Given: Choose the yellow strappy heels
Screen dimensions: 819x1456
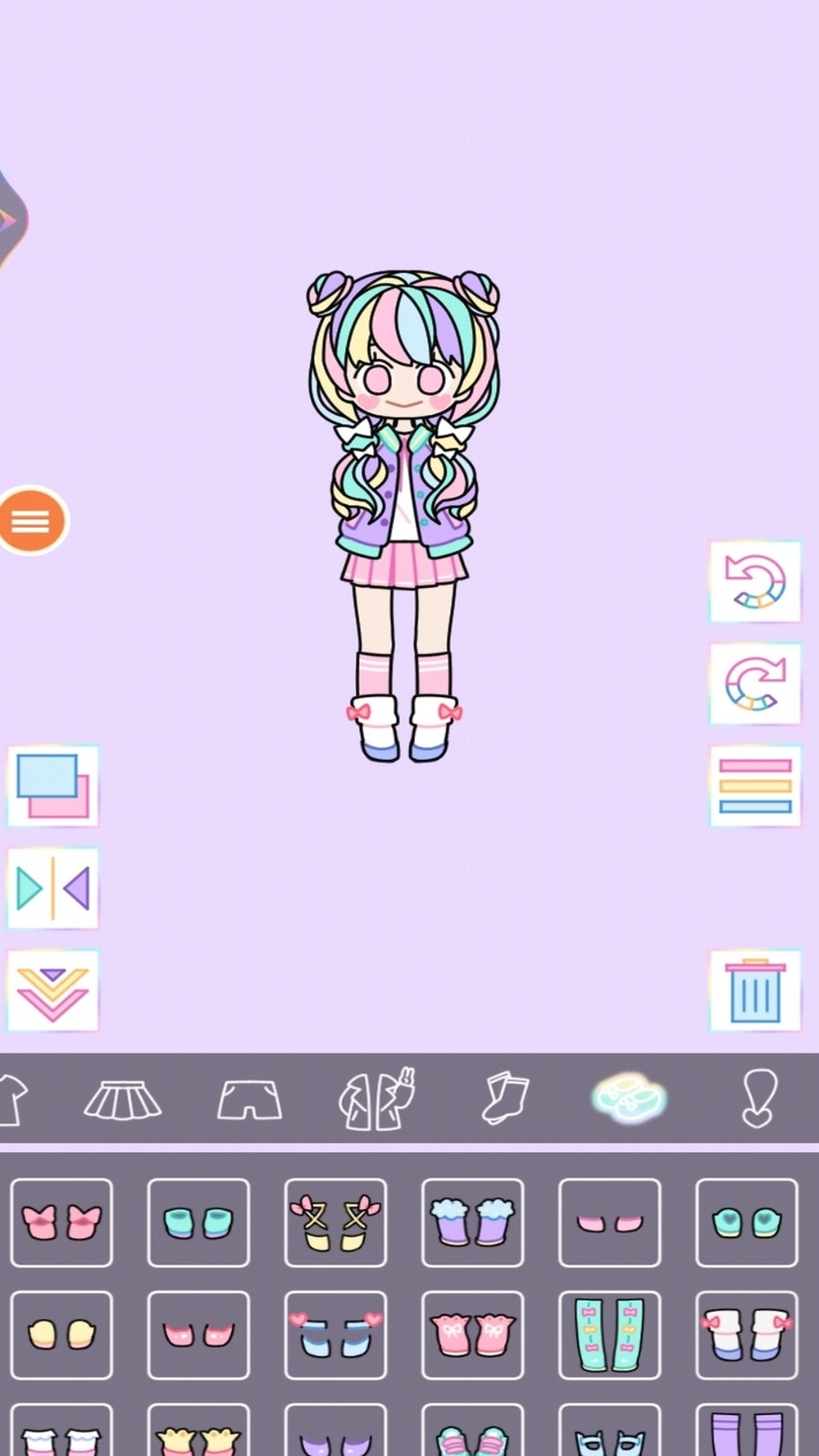Looking at the screenshot, I should click(x=336, y=1222).
